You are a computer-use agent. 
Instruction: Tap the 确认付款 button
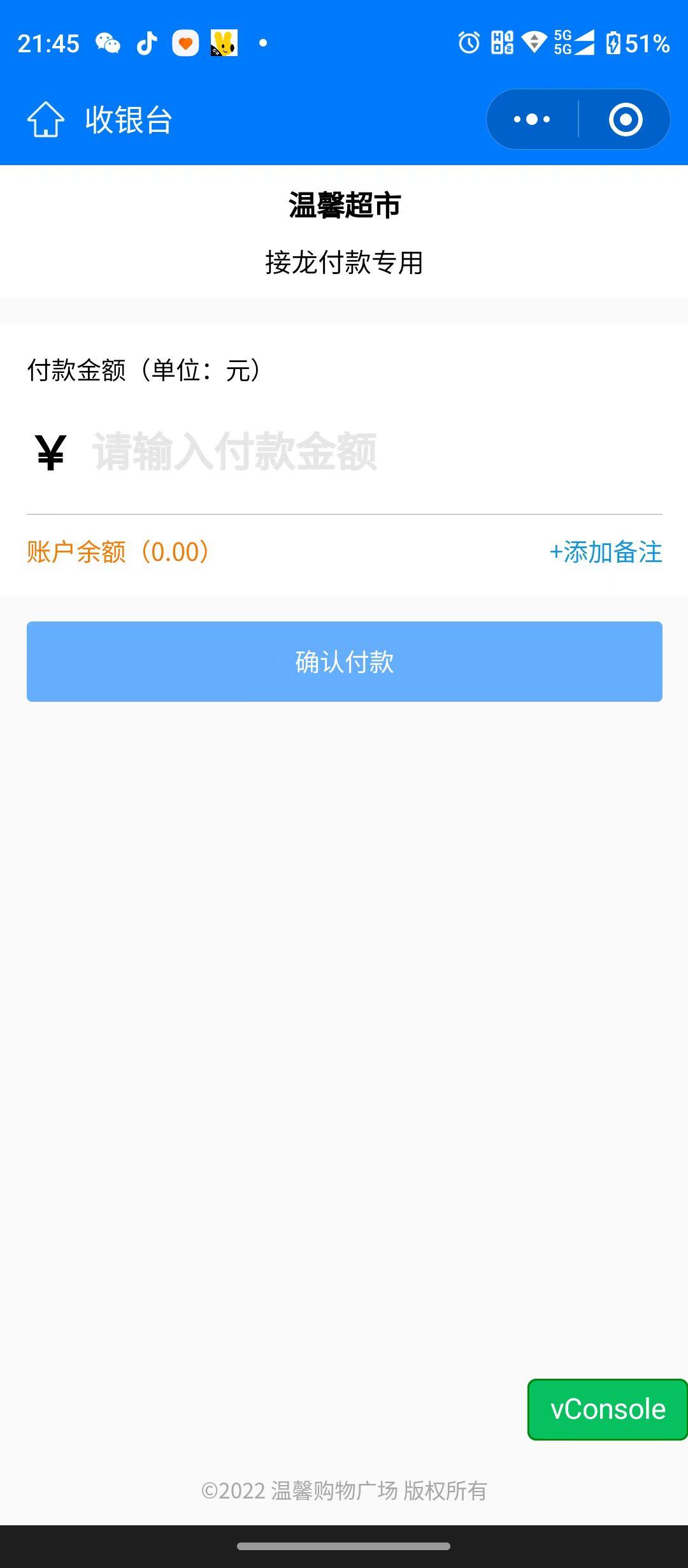(344, 662)
